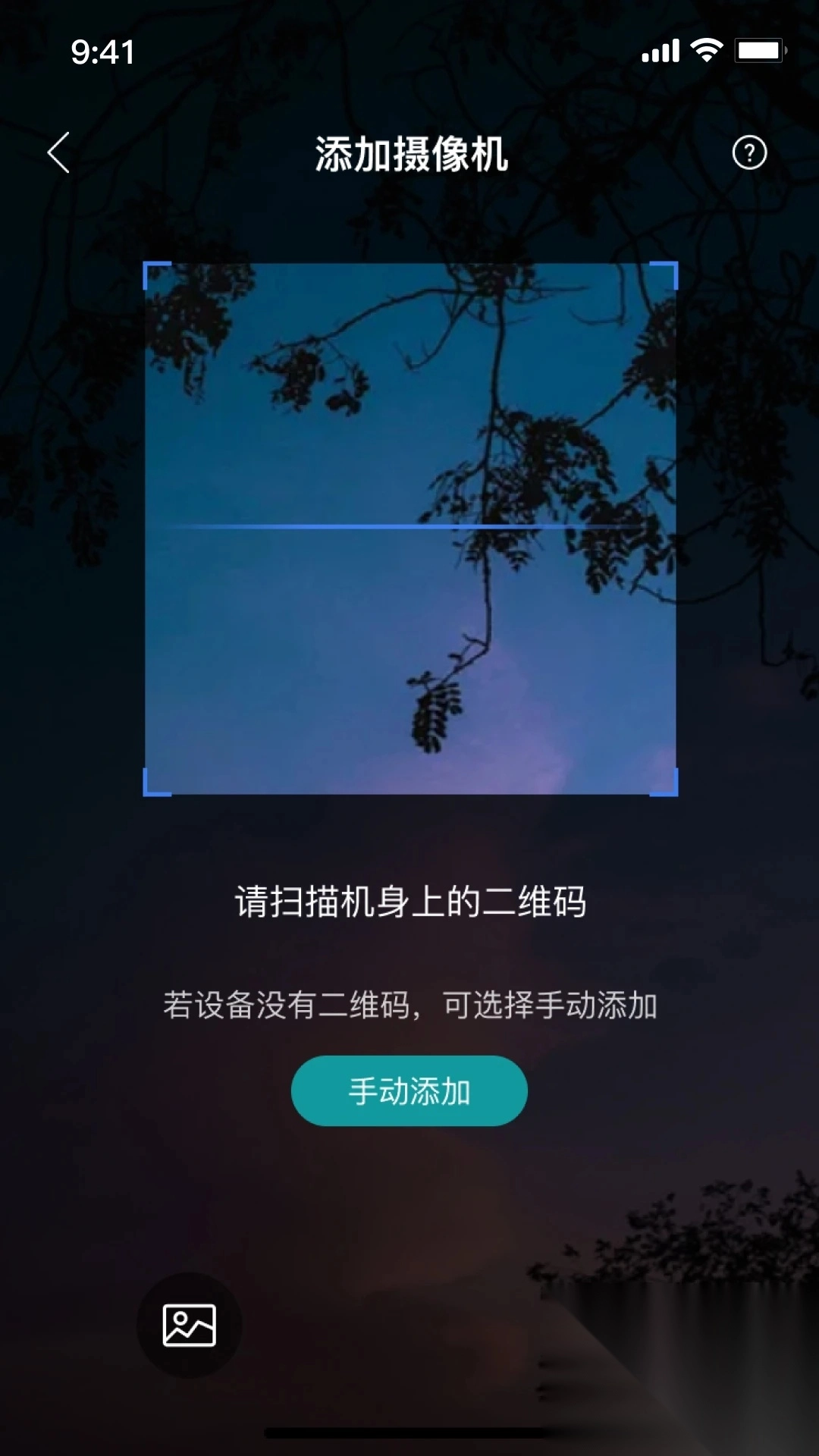Go back from the 添加摄像机 screen
The height and width of the screenshot is (1456, 819).
pos(58,152)
